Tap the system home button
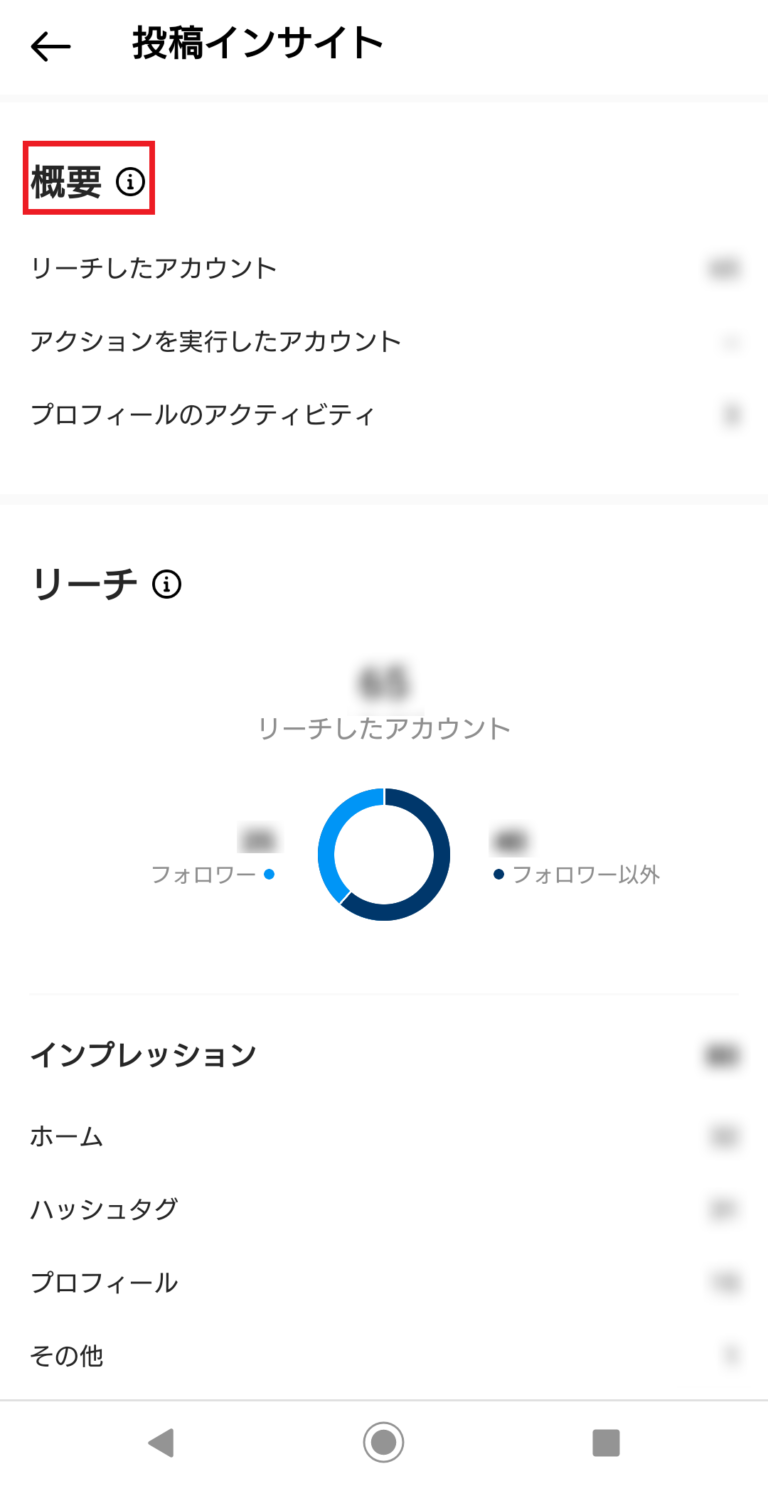768x1486 pixels. [383, 1442]
